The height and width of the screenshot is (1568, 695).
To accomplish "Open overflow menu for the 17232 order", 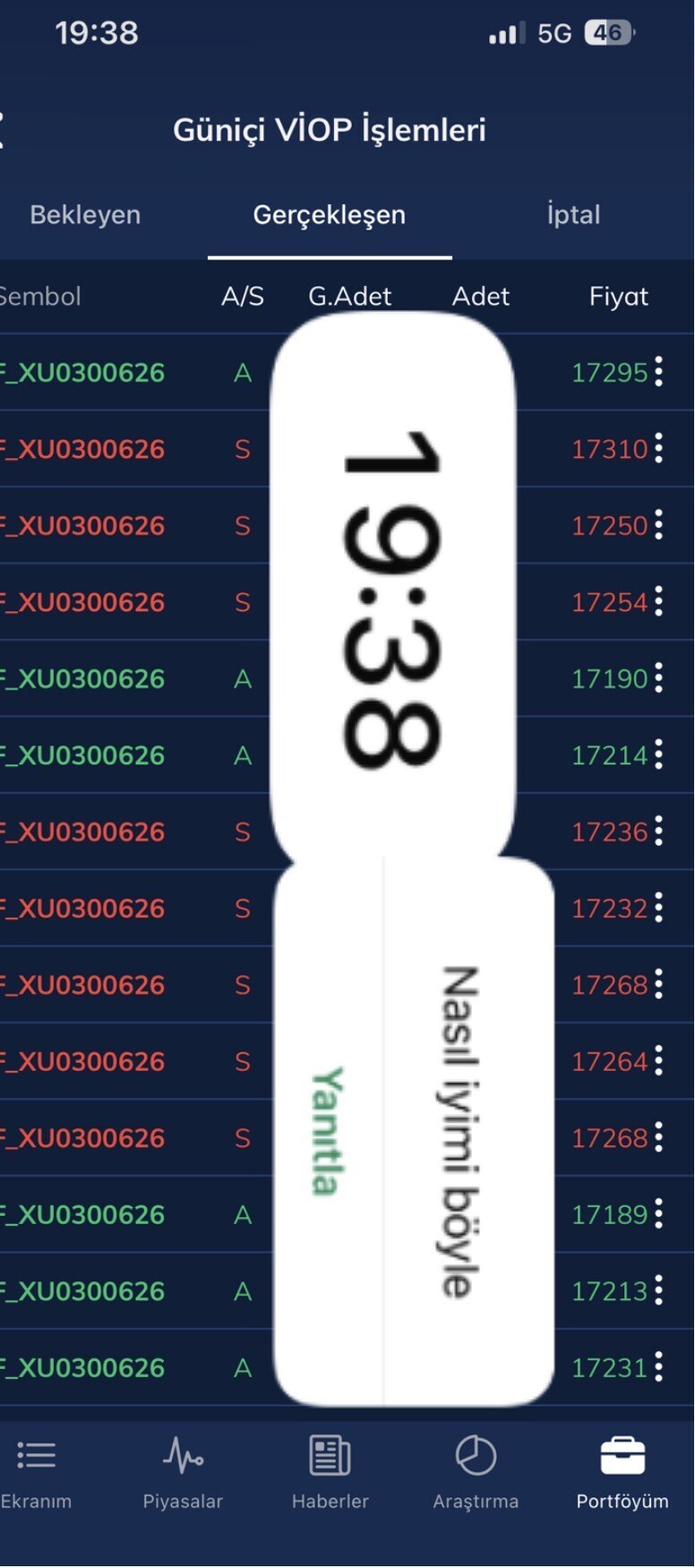I will 659,909.
